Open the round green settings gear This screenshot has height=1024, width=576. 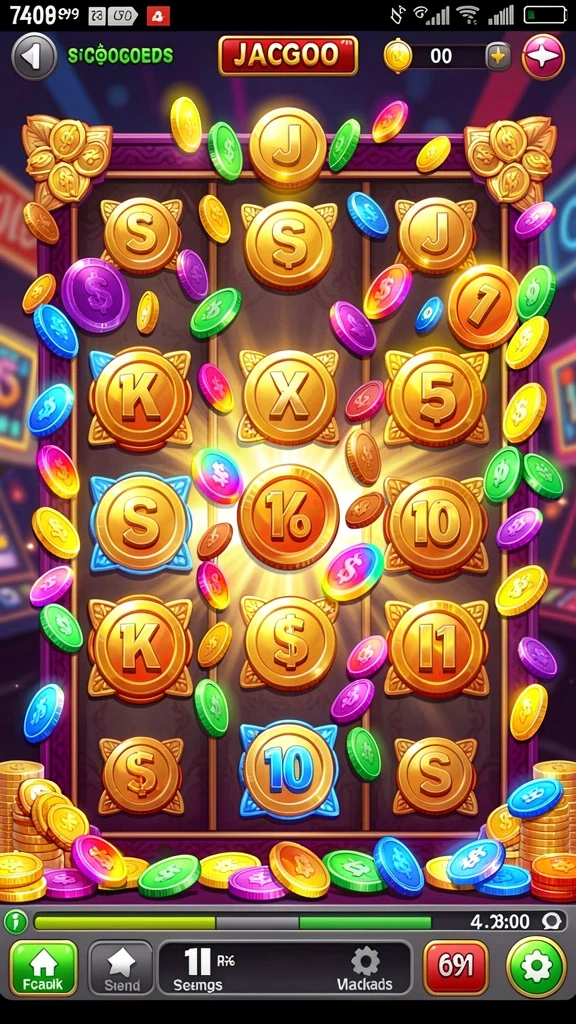[537, 967]
